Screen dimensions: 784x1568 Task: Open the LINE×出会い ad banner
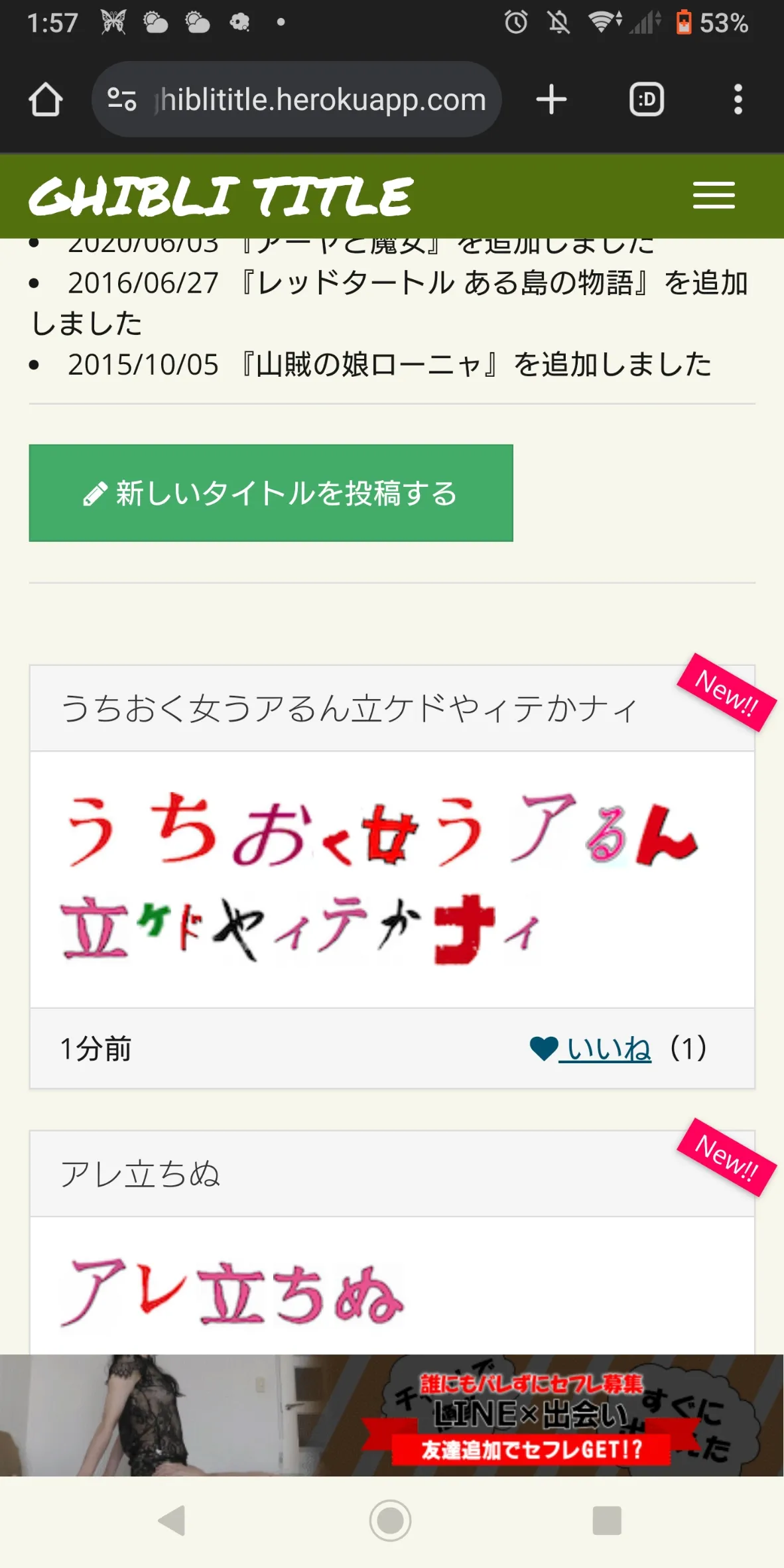(392, 1415)
